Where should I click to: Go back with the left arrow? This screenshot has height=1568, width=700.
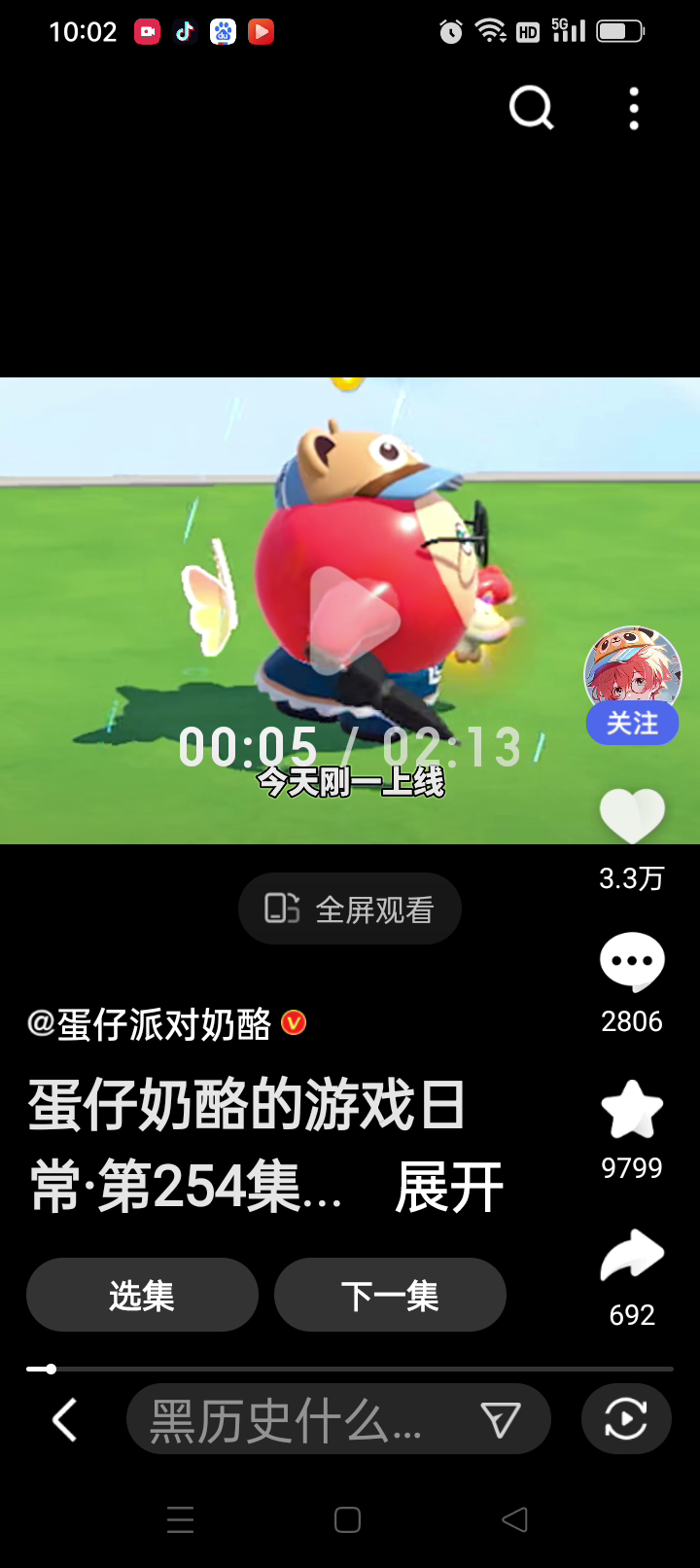click(x=64, y=1419)
